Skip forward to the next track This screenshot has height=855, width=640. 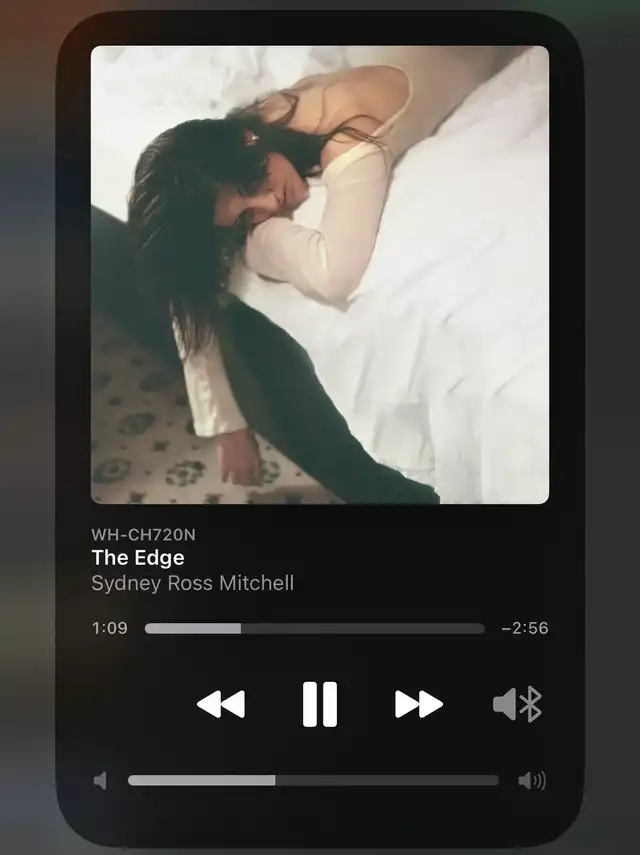418,705
